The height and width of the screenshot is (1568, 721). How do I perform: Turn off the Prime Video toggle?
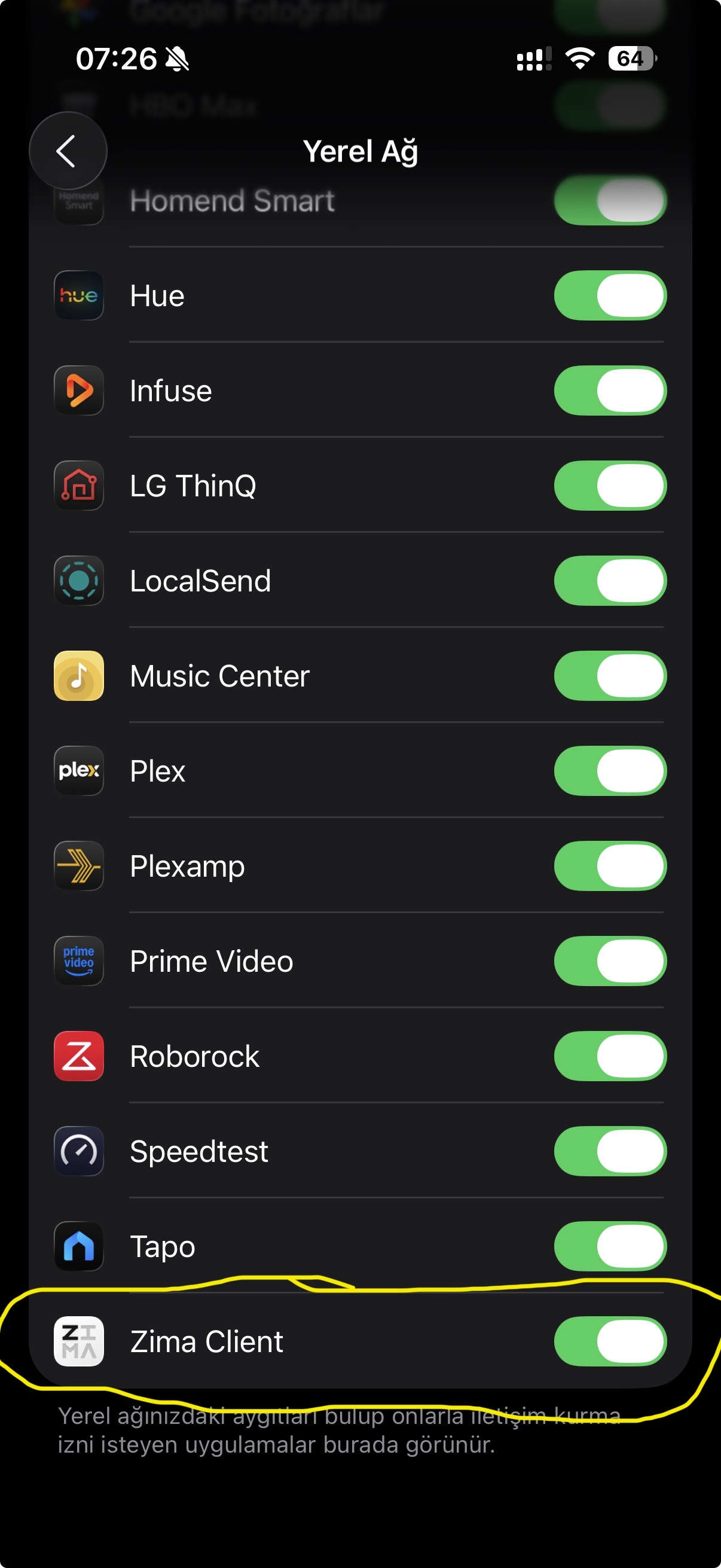[x=610, y=961]
